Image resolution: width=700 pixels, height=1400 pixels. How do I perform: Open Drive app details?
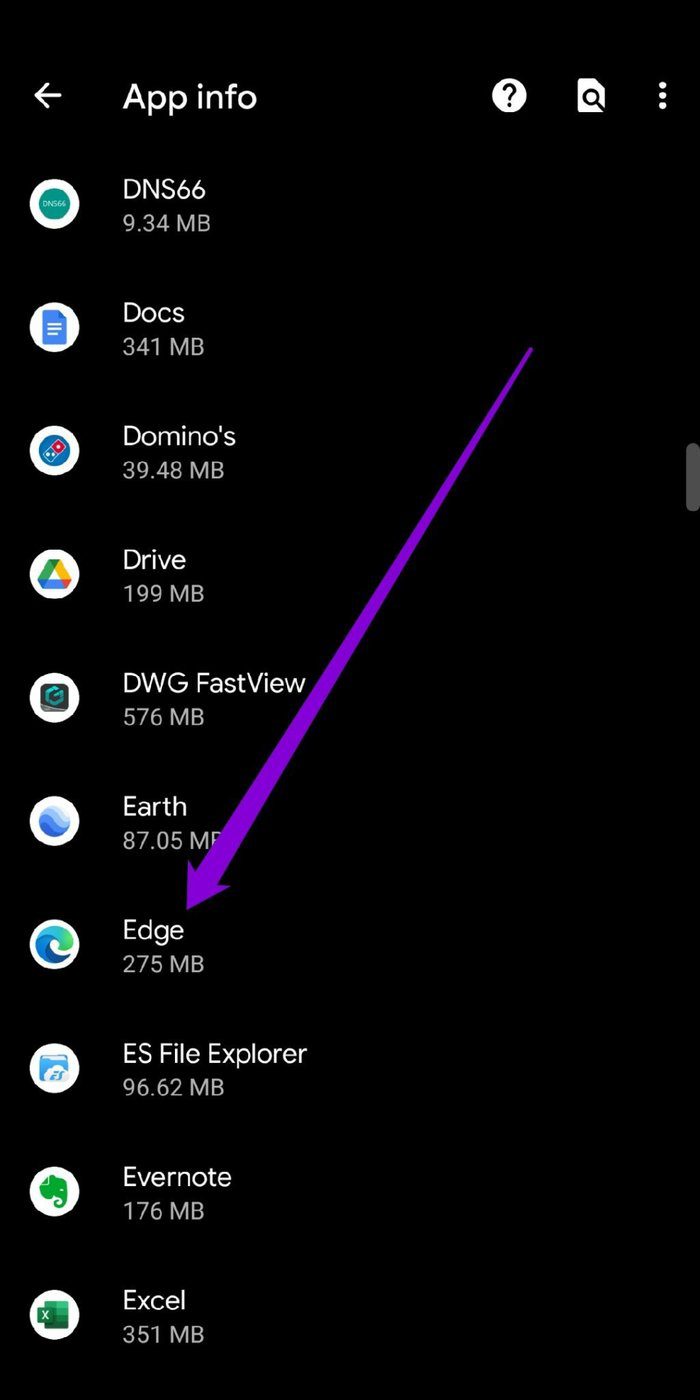pyautogui.click(x=350, y=576)
